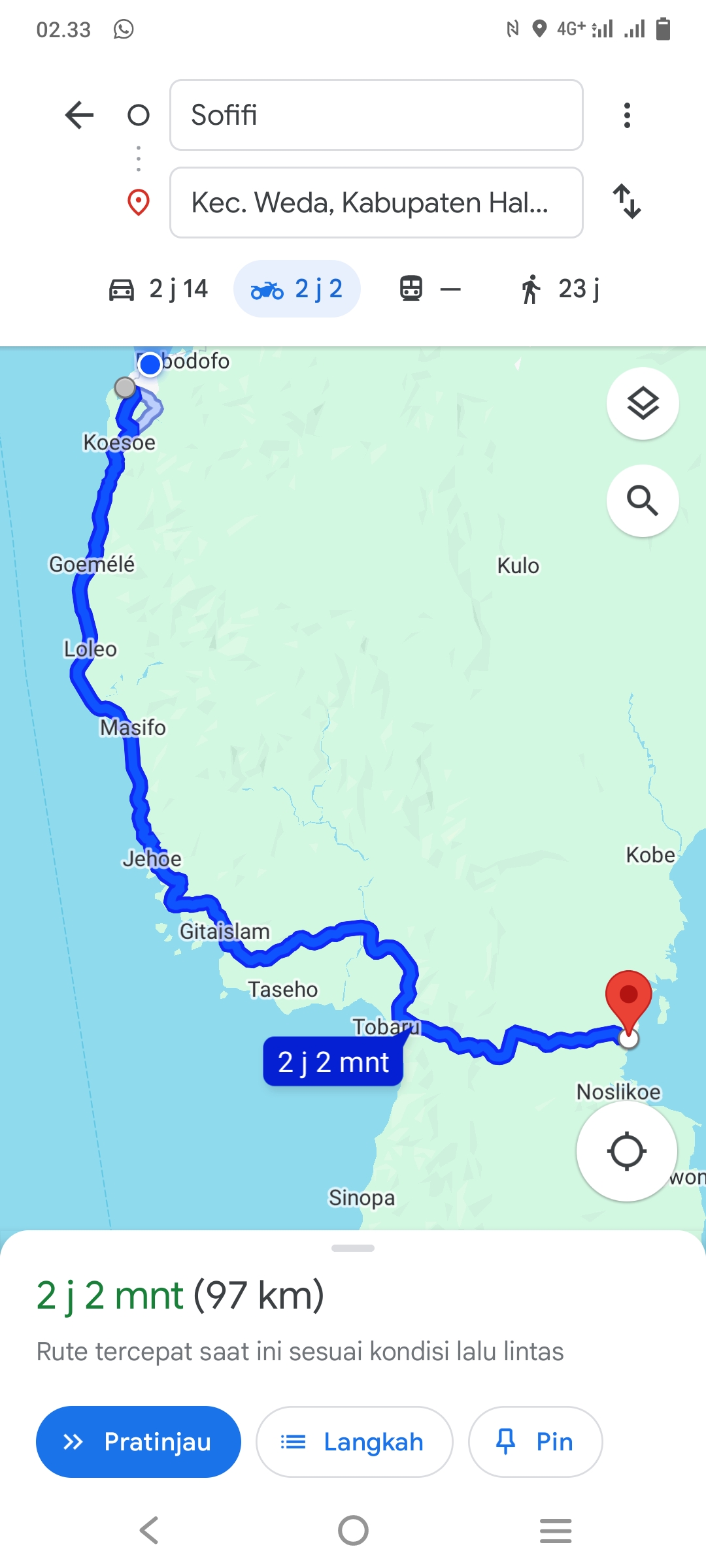Tap the system home button

click(x=353, y=1530)
